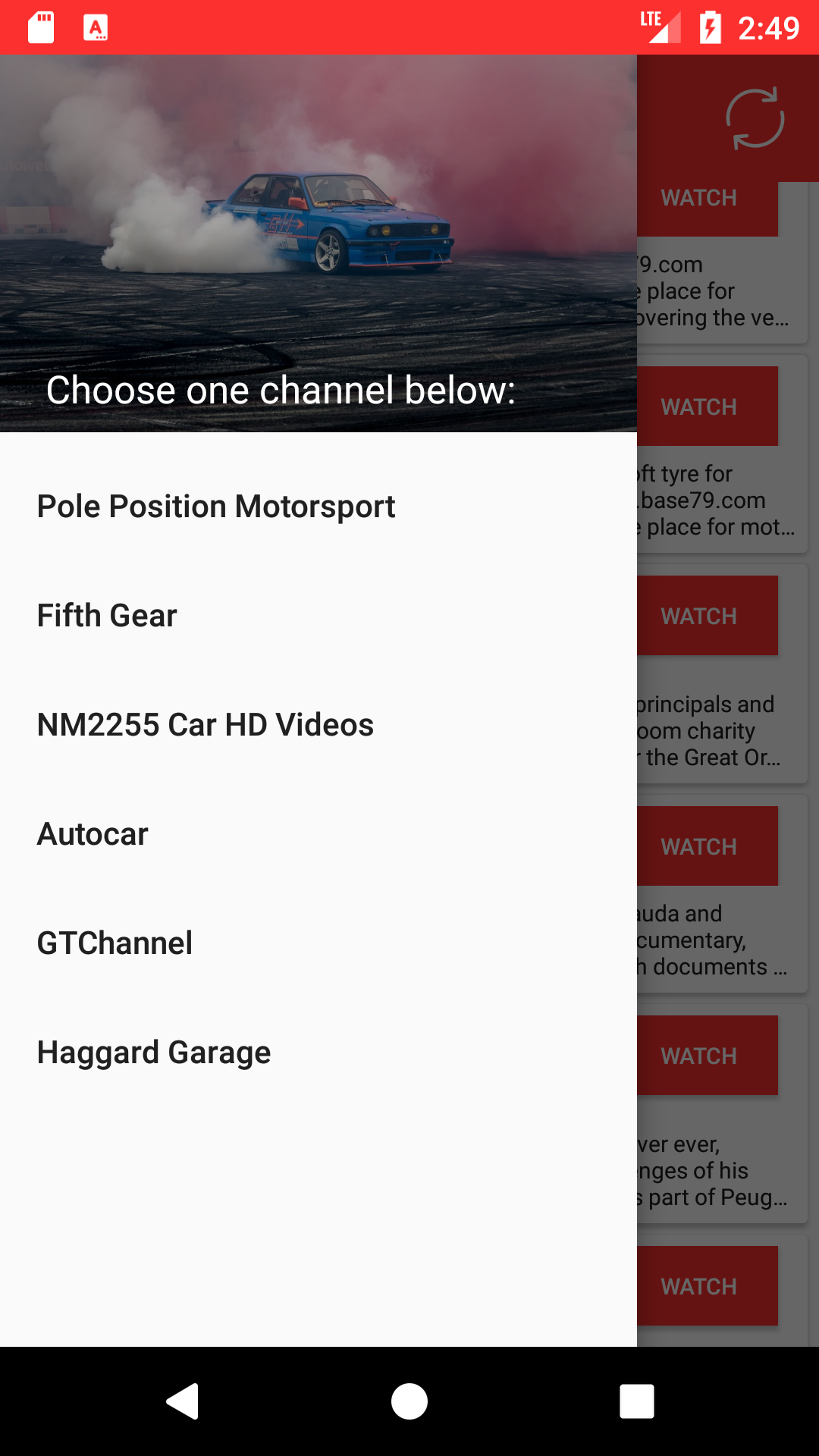Select the Haggard Garage channel

(154, 1053)
